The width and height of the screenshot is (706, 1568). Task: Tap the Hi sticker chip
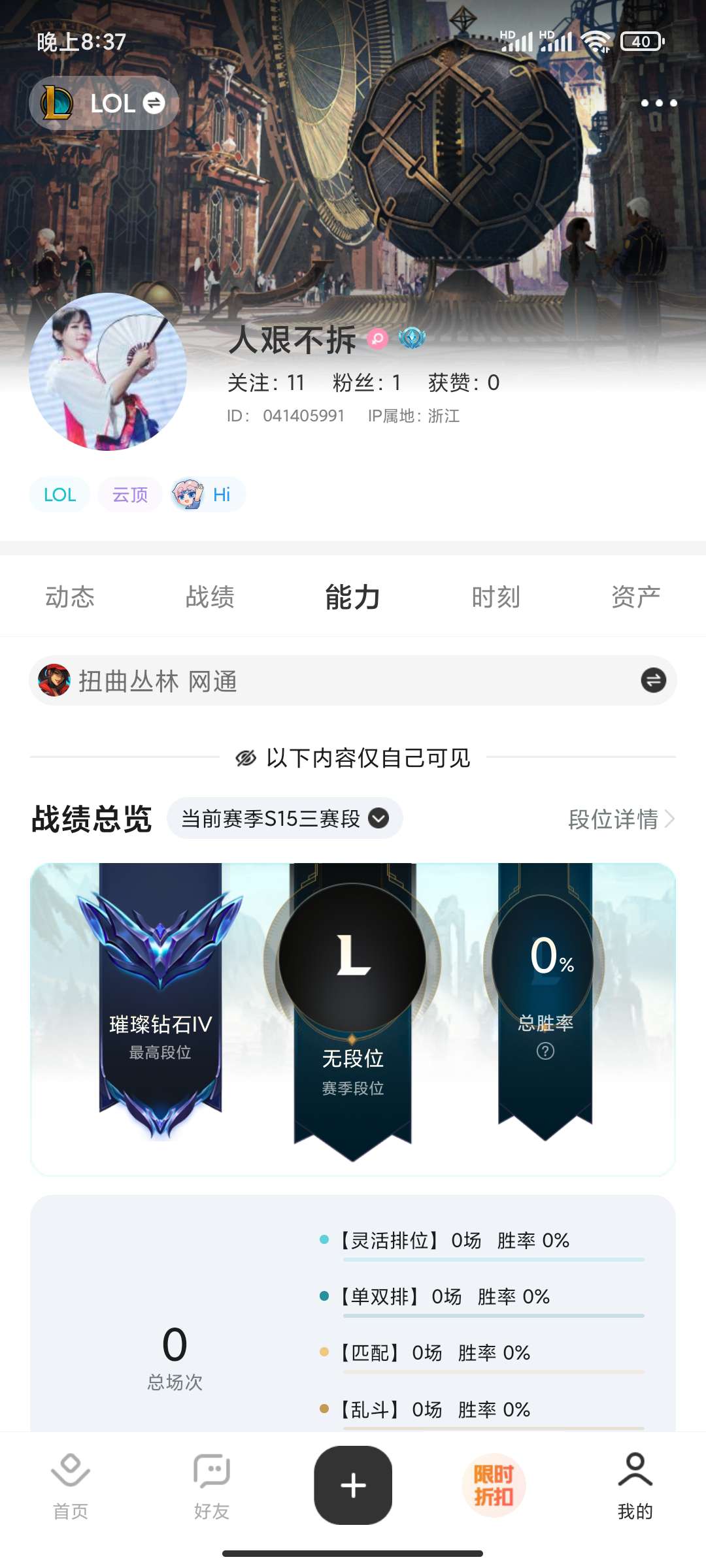208,495
